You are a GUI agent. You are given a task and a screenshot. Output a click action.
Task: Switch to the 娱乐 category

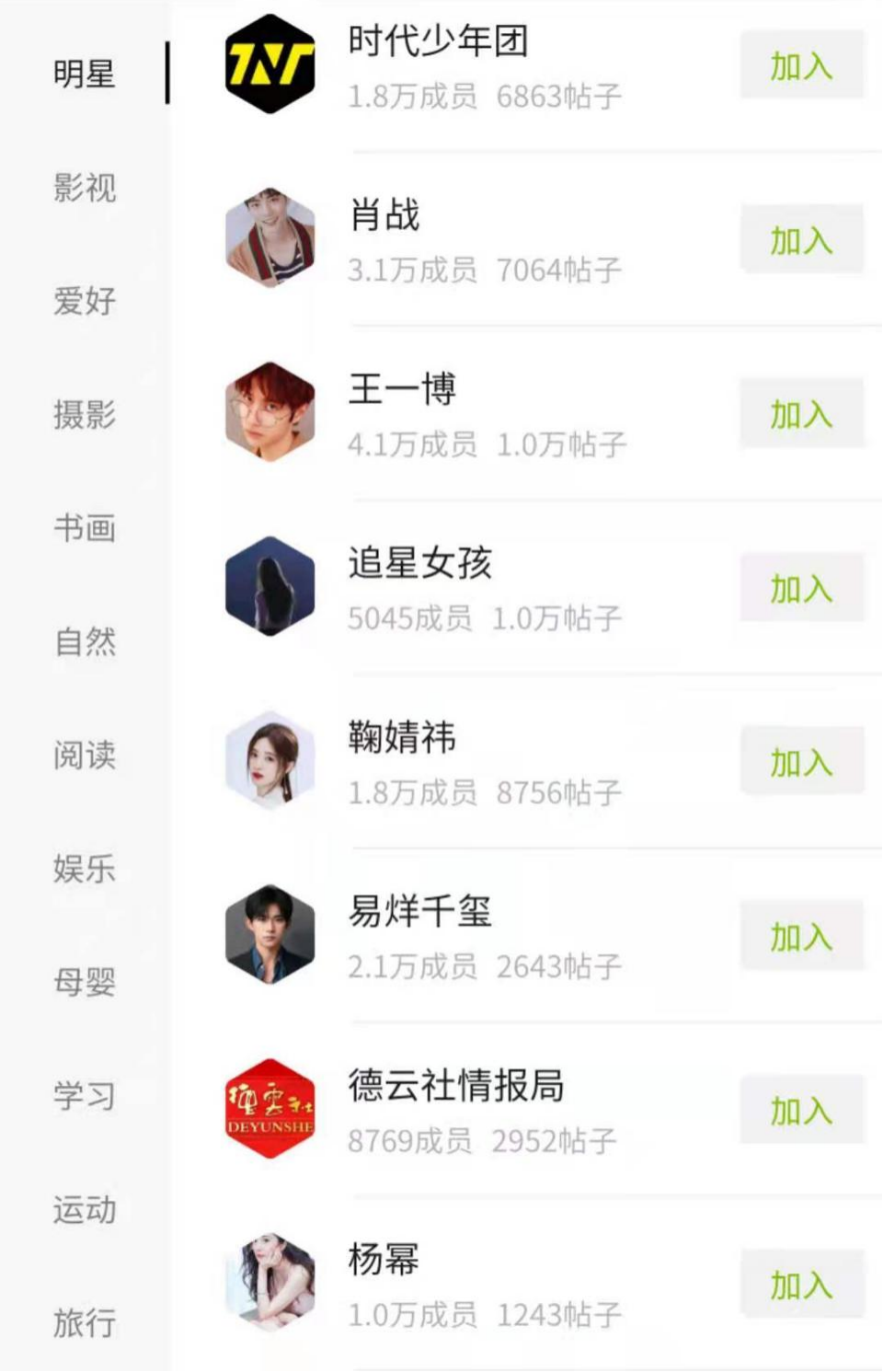click(x=83, y=871)
